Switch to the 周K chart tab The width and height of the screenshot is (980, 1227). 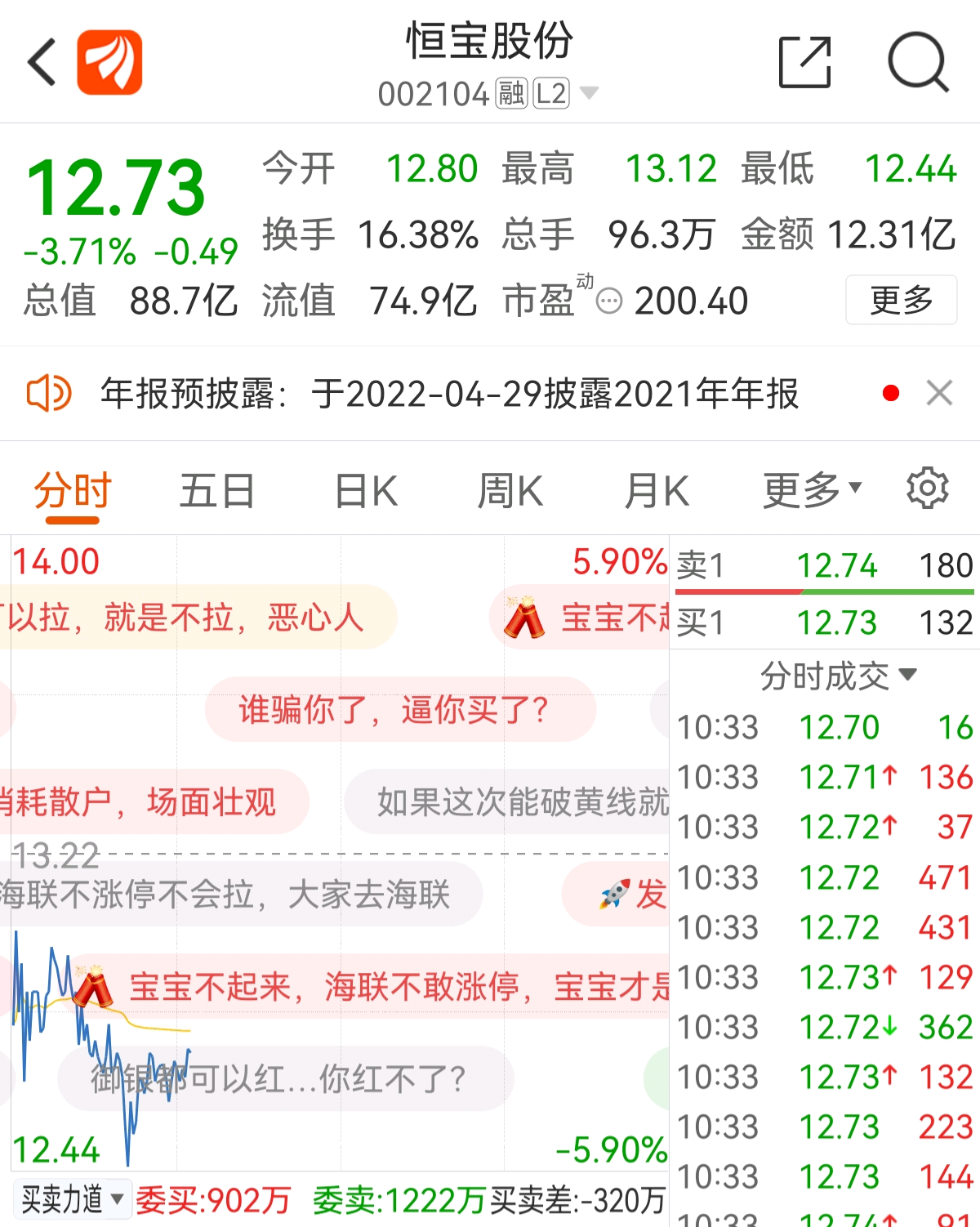(510, 492)
